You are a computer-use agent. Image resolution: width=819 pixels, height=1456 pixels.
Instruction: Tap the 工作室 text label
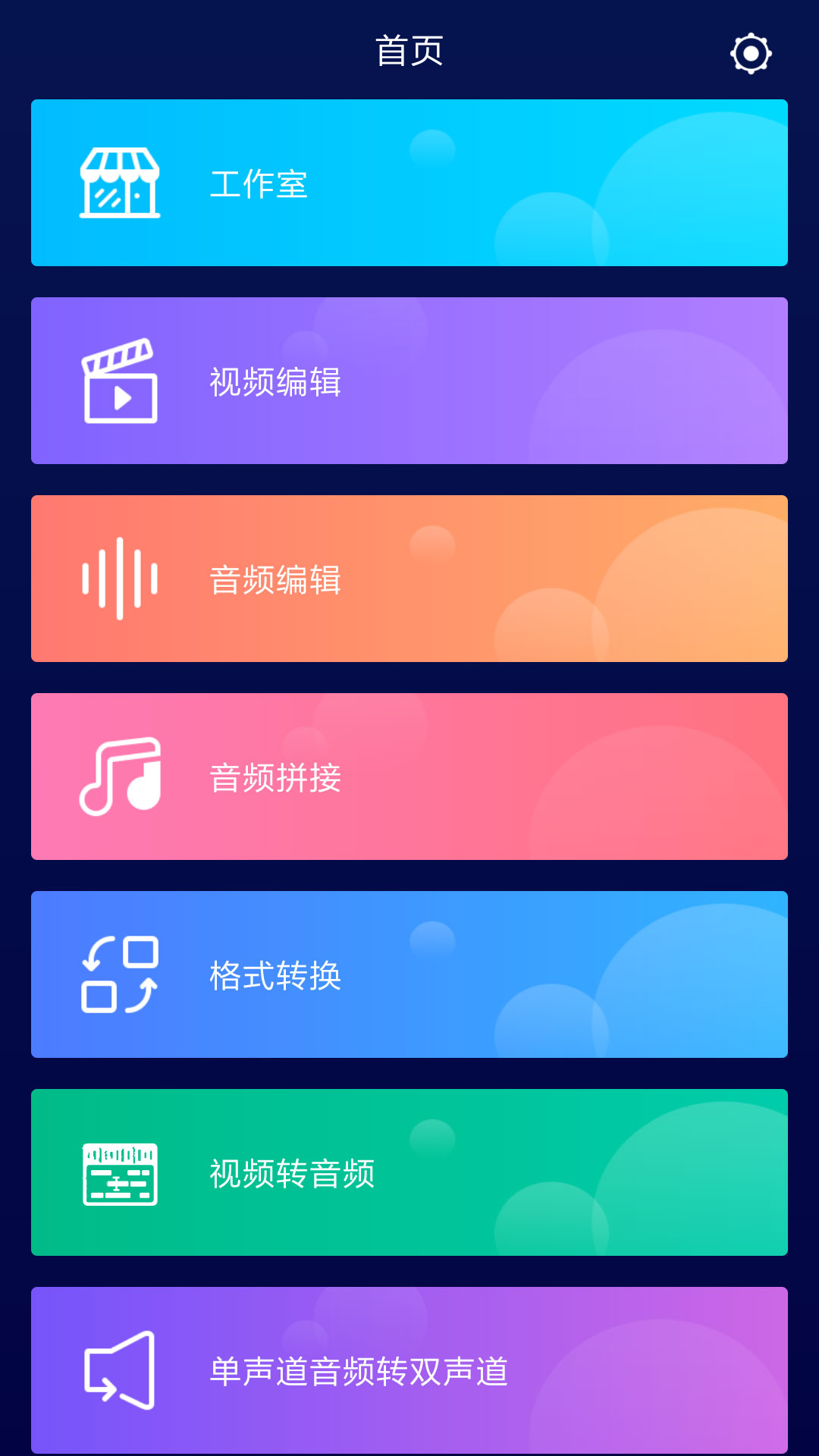click(259, 184)
